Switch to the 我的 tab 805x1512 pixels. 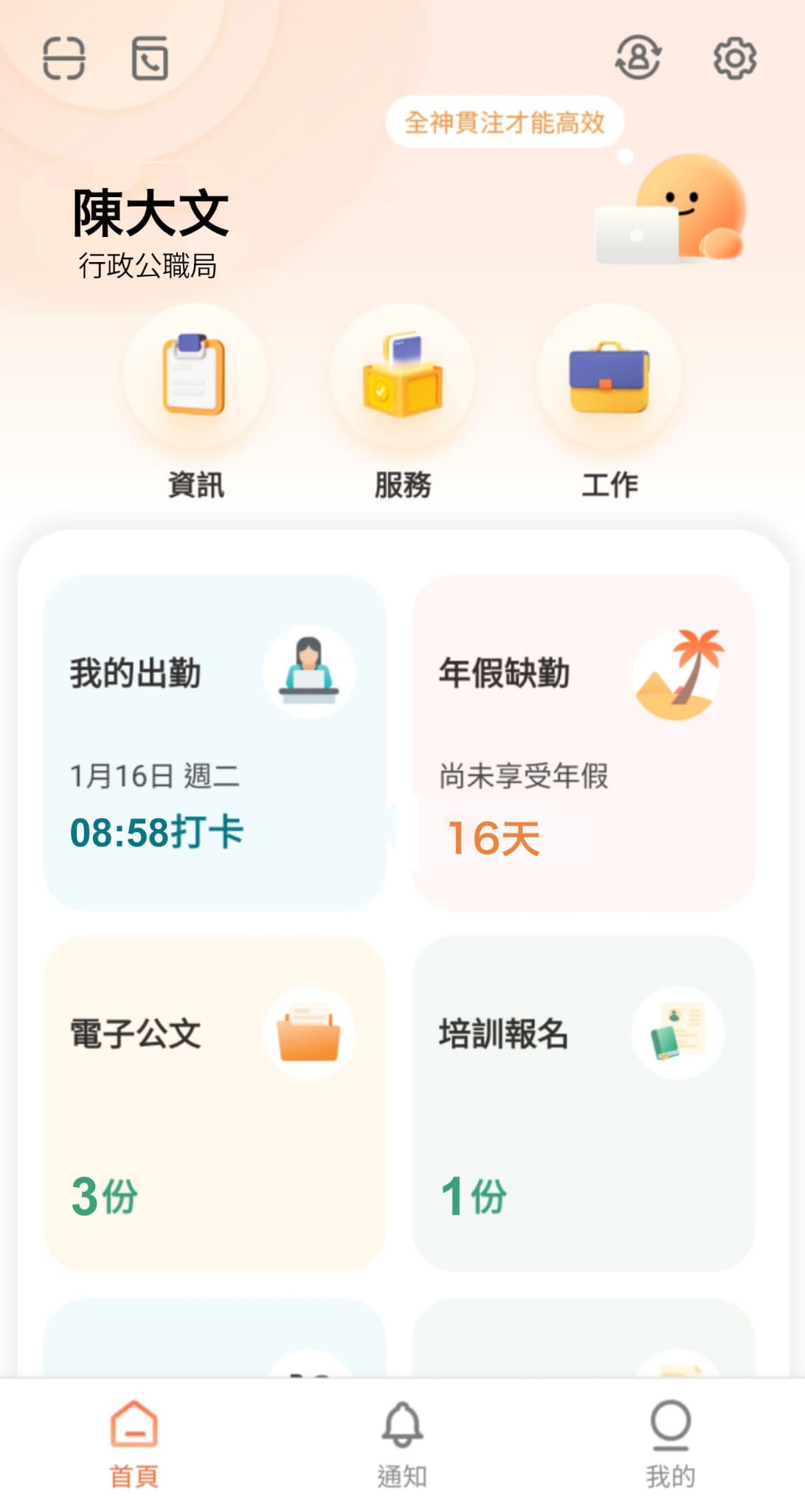tap(670, 1443)
